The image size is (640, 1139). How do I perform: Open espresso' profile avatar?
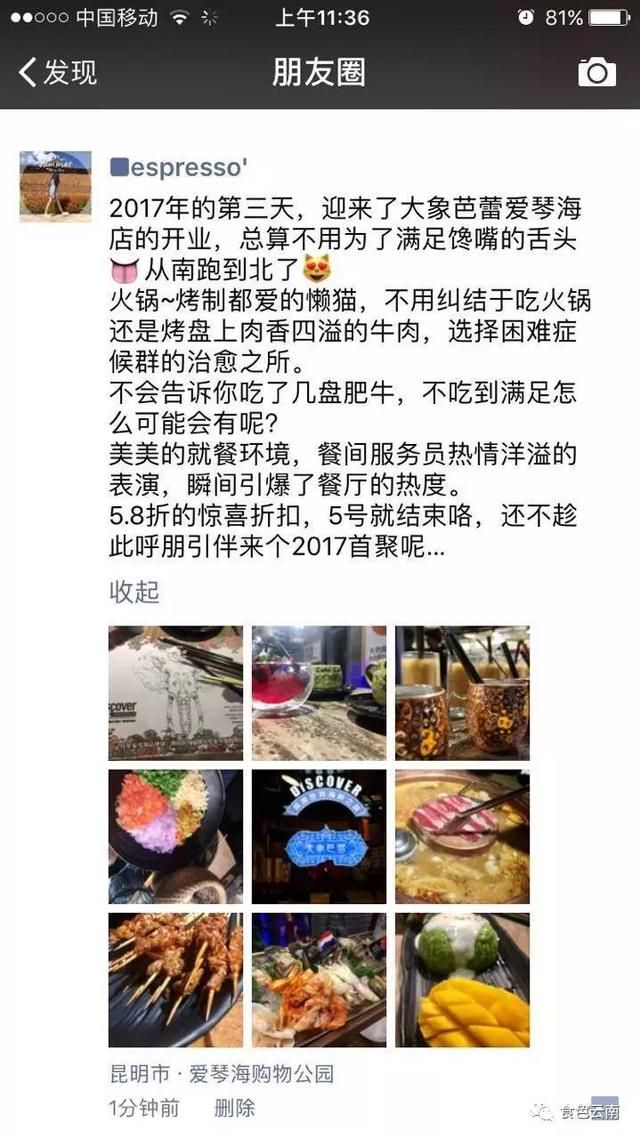click(55, 187)
